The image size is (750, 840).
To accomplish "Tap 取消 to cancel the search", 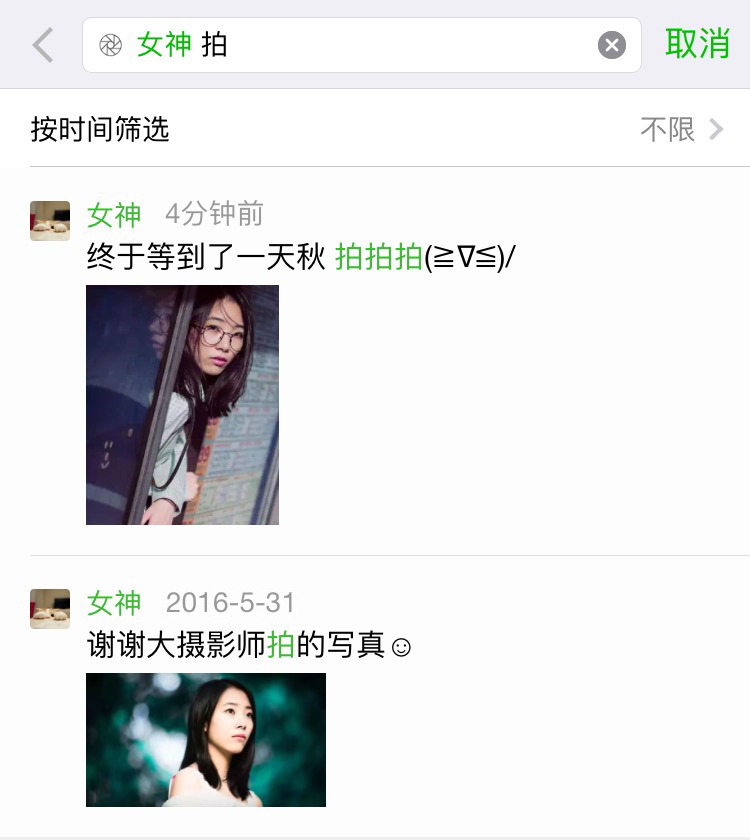I will click(x=697, y=44).
